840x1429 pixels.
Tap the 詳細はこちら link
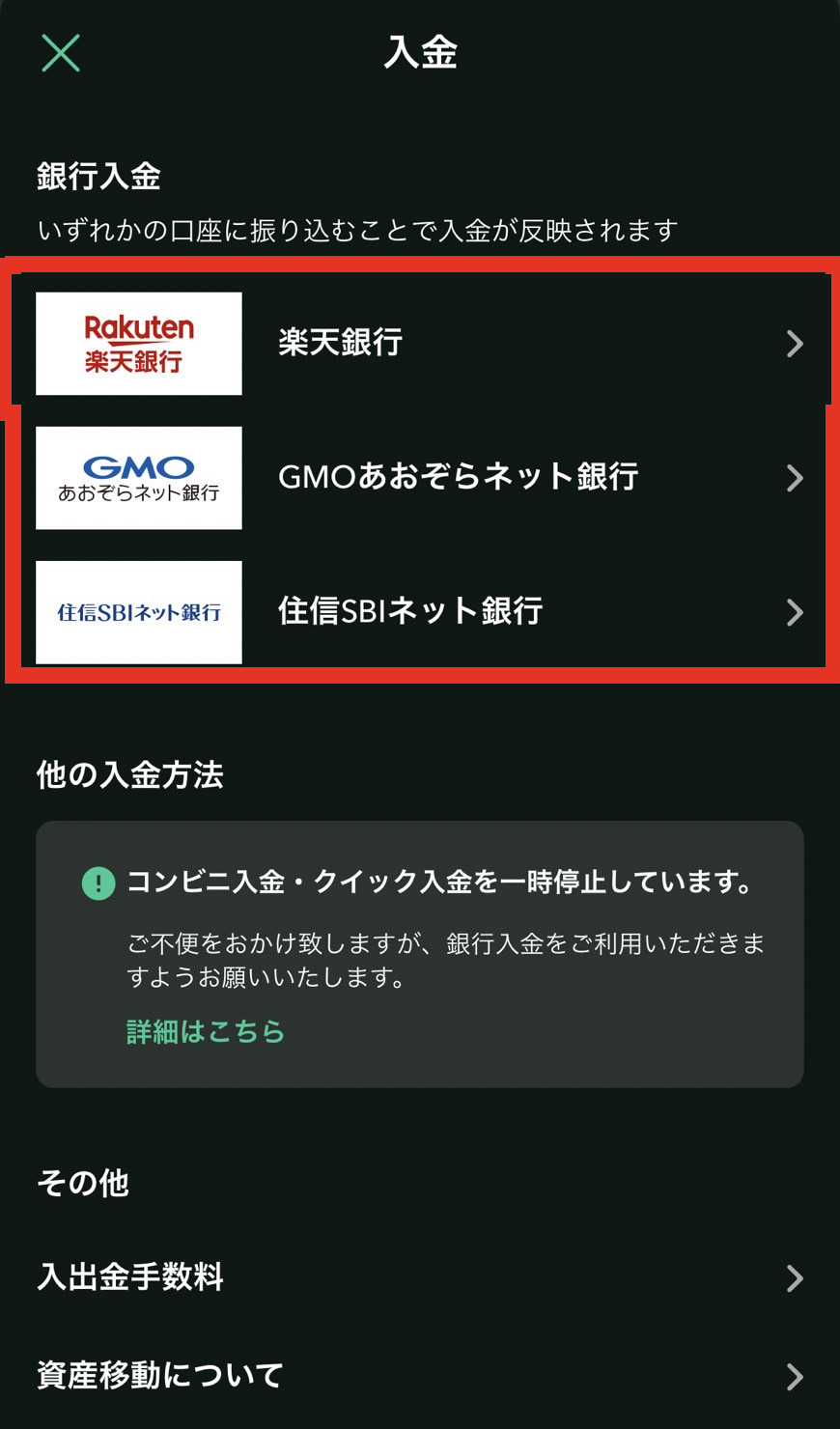[206, 1032]
